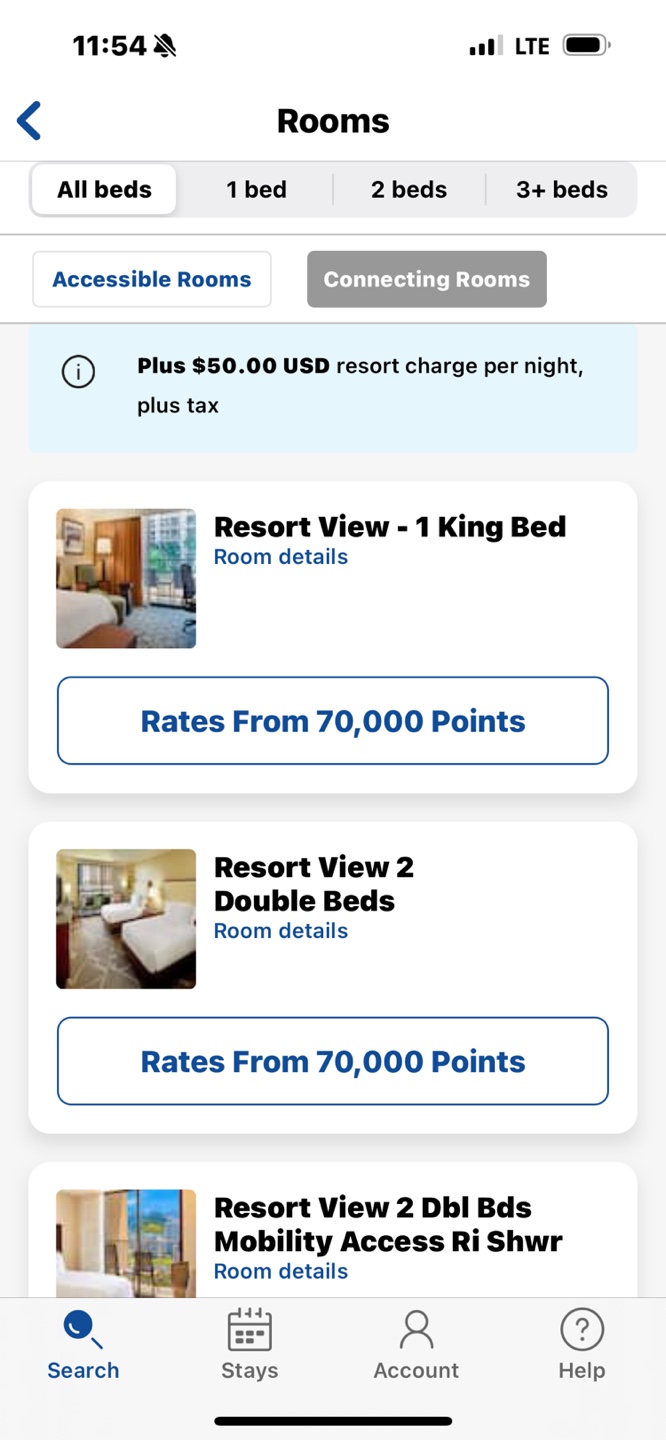Tap the Connecting Rooms button
The height and width of the screenshot is (1440, 666).
pyautogui.click(x=426, y=279)
